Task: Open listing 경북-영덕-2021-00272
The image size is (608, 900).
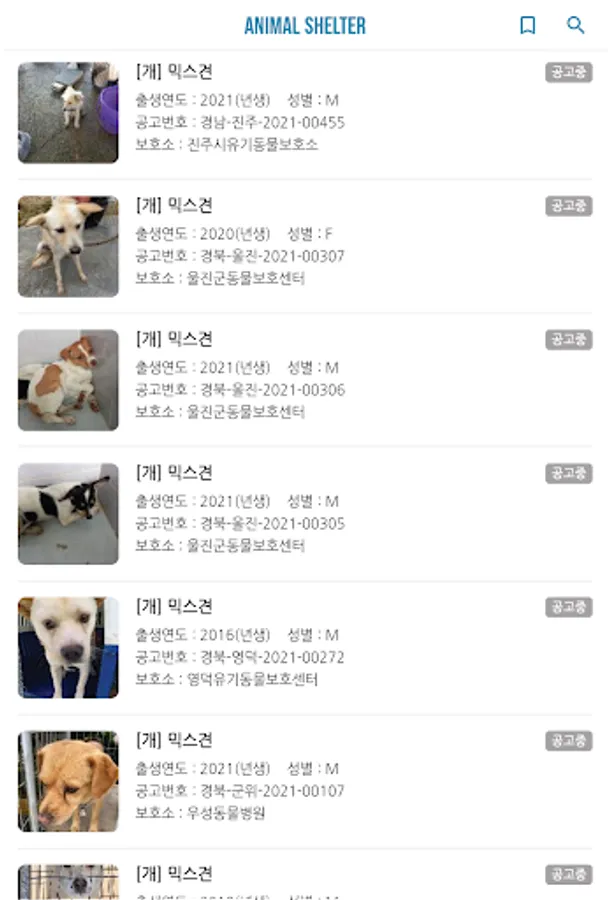Action: click(x=304, y=647)
